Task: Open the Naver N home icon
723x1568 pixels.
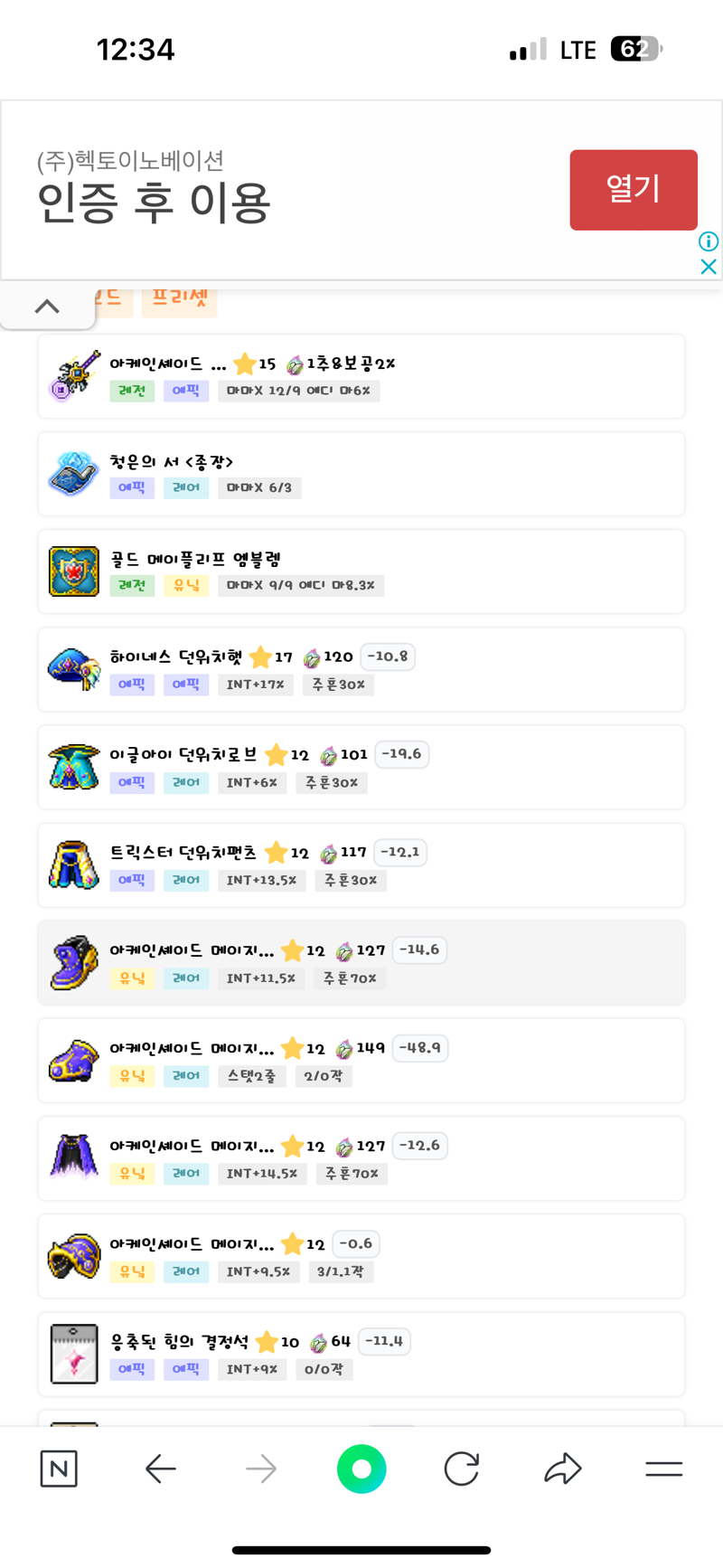Action: point(59,1469)
